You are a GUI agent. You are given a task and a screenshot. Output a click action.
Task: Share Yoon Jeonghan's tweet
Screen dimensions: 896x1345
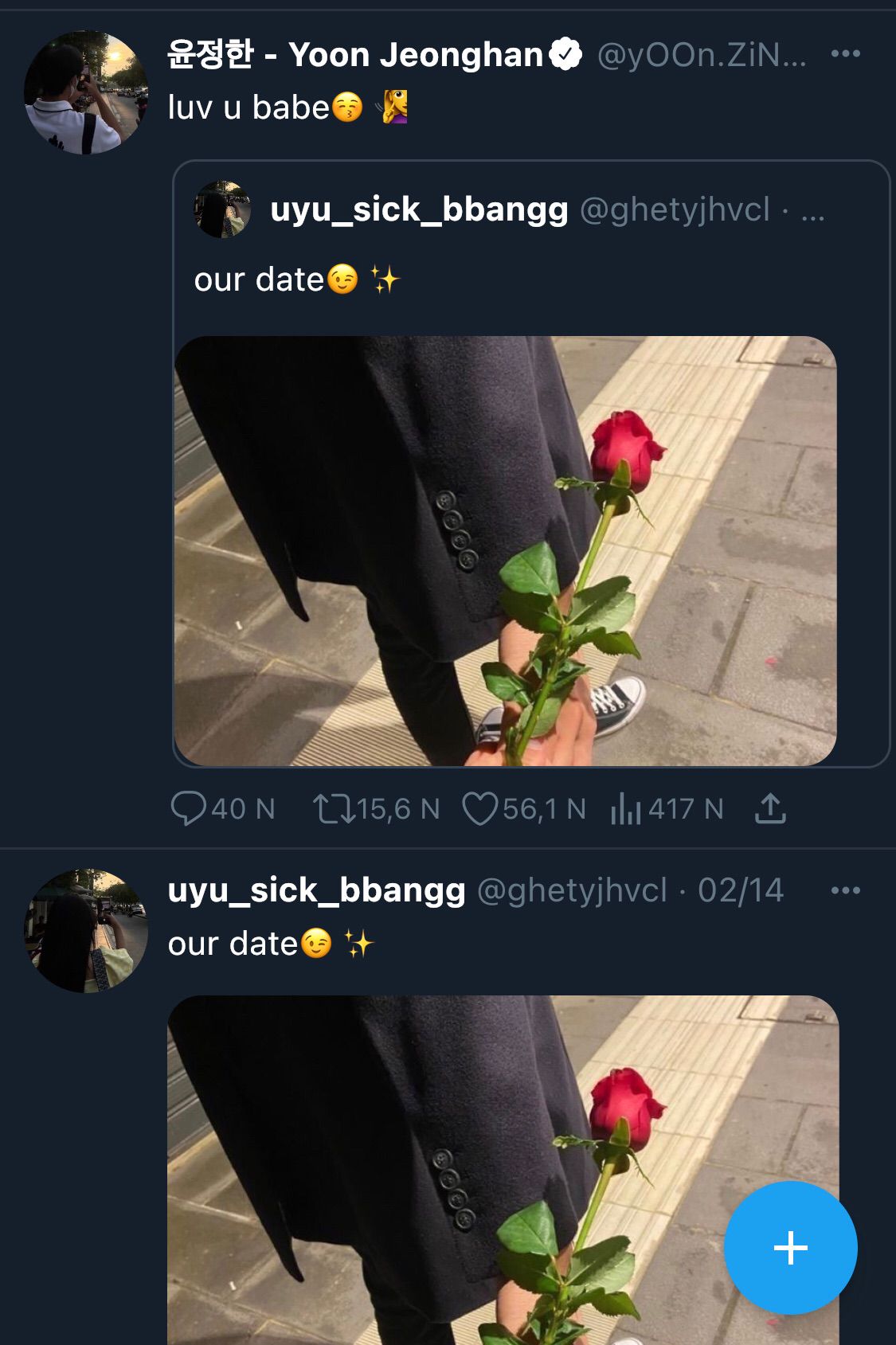tap(770, 809)
